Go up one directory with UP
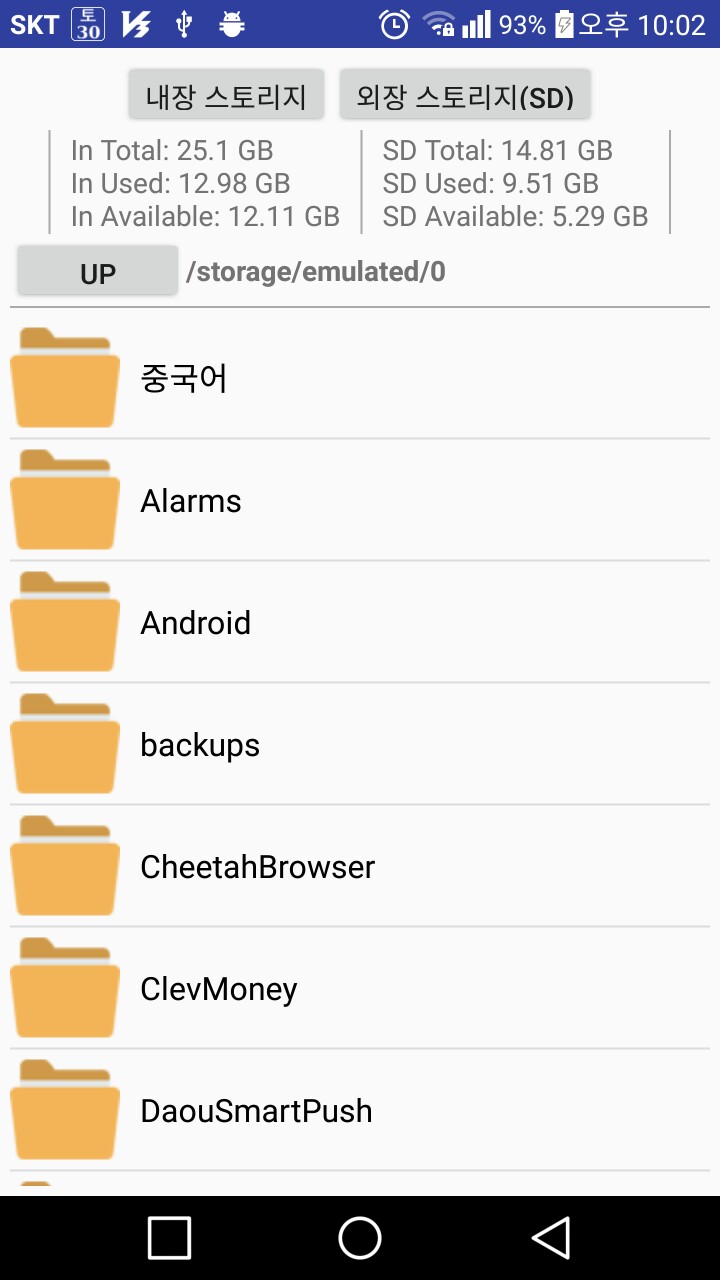 (98, 272)
